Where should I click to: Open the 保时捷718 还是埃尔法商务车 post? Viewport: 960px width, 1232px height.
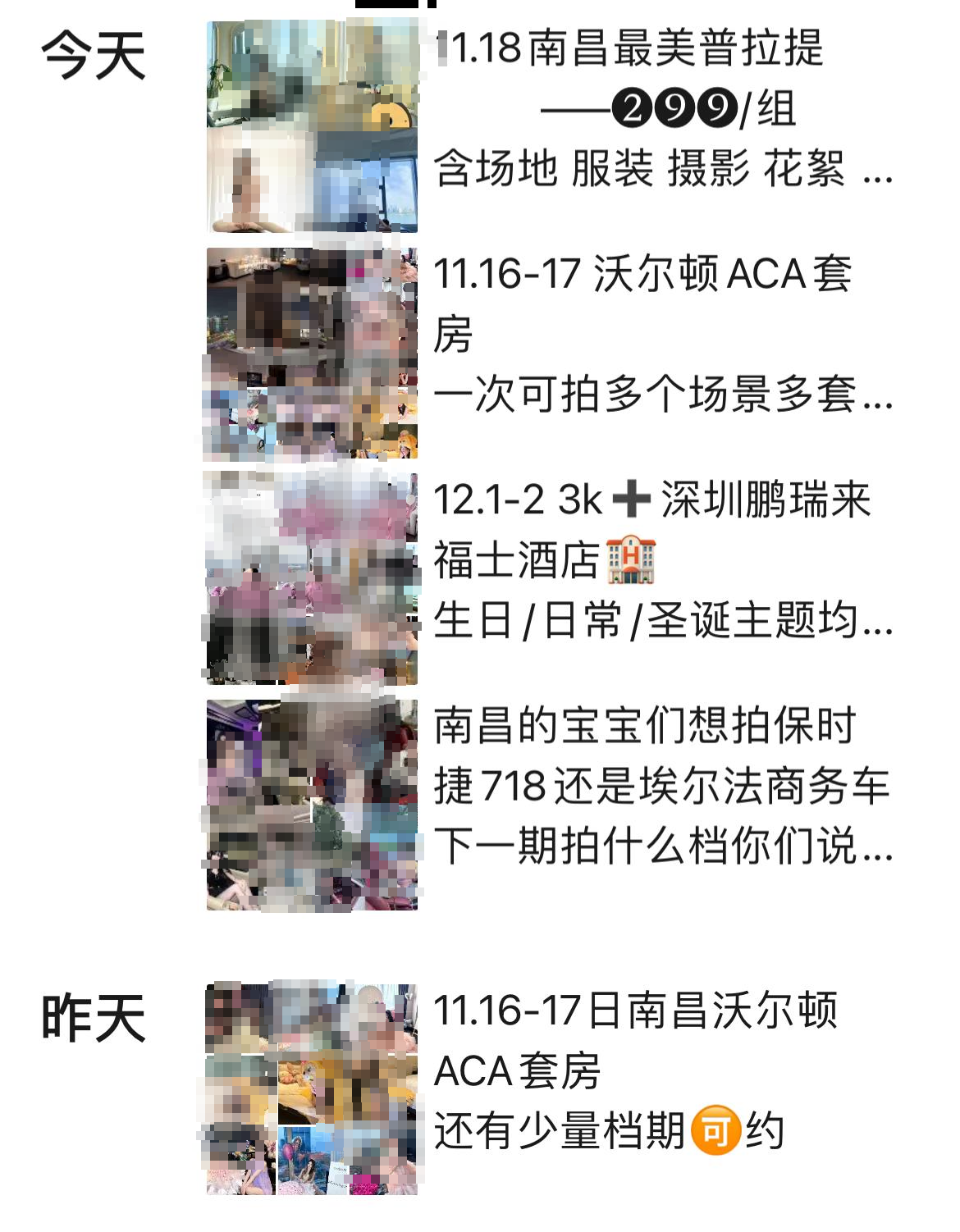point(661,786)
